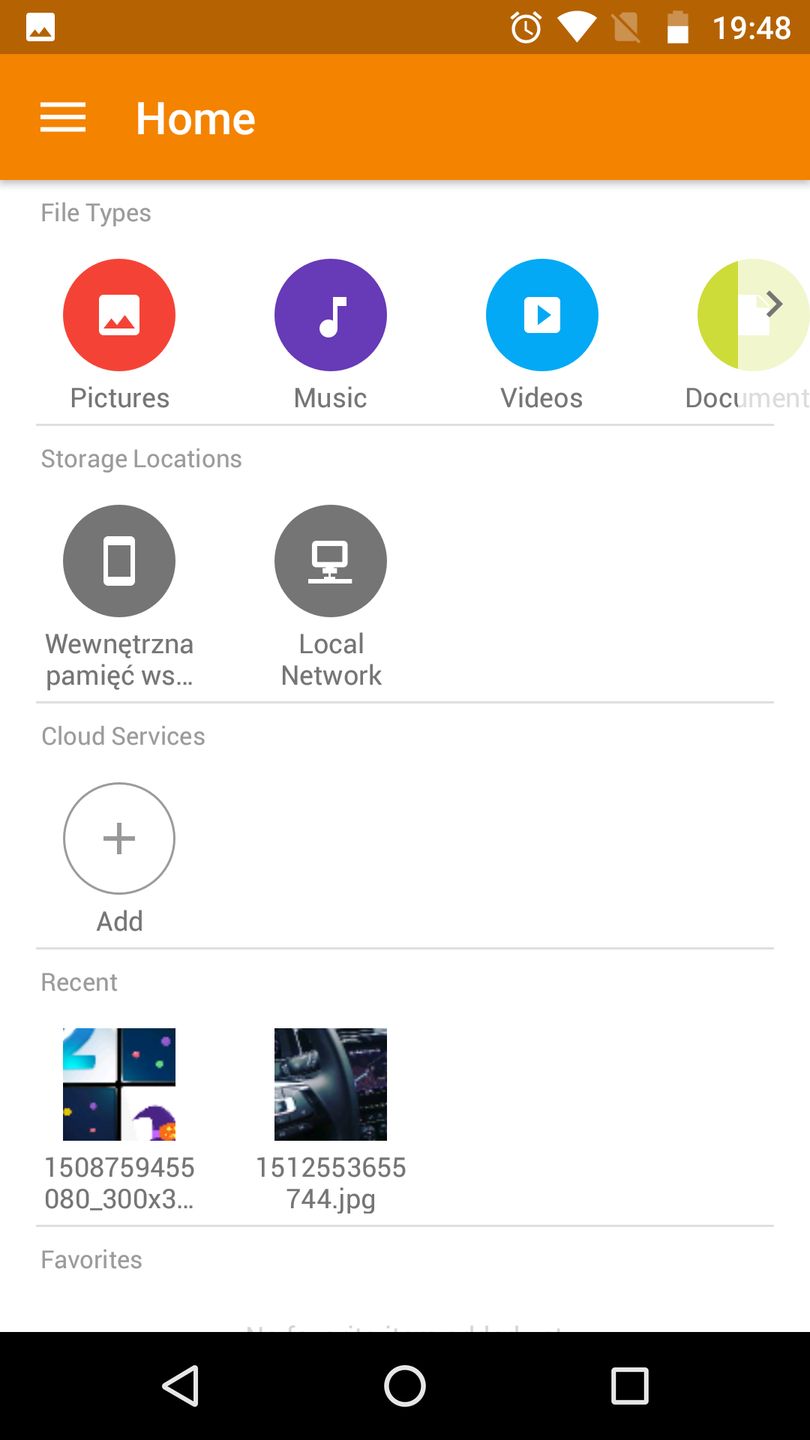
Task: Open recent image 1512553655744.jpg
Action: tap(330, 1085)
